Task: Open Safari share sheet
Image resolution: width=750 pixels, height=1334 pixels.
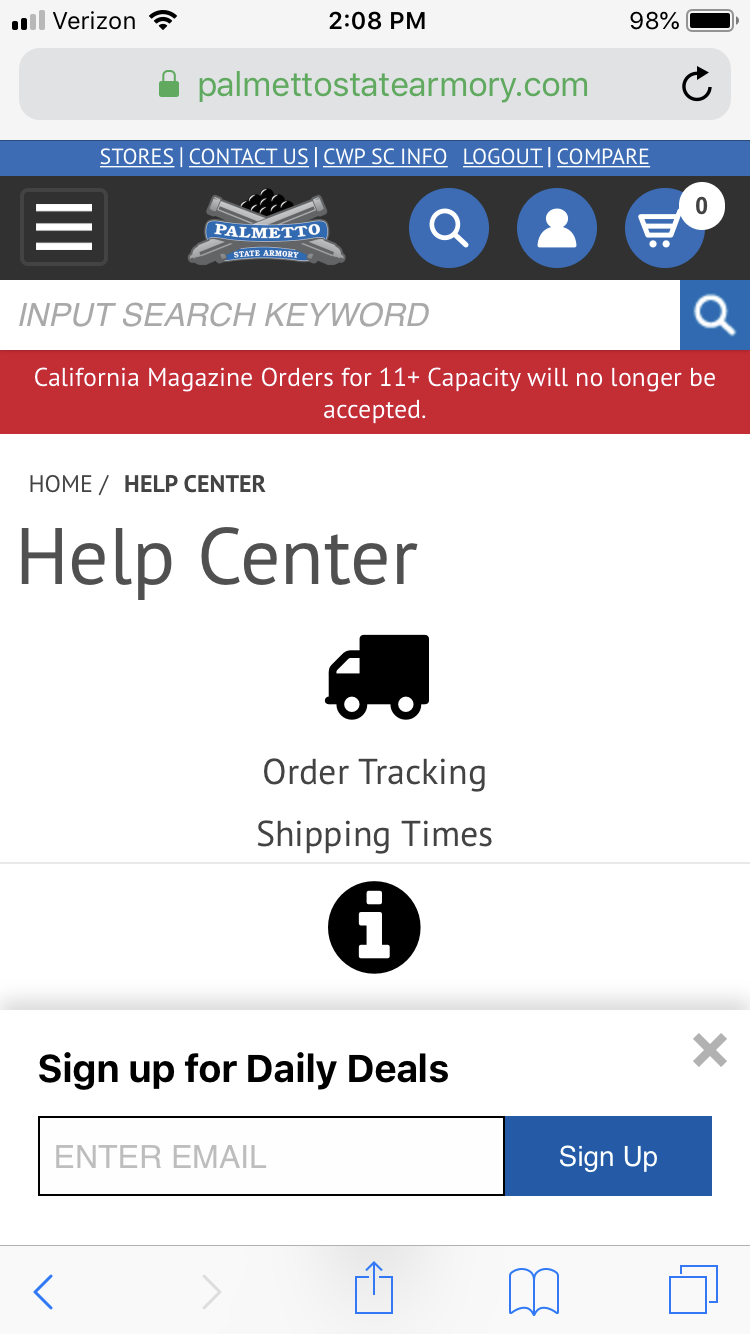Action: 375,1290
